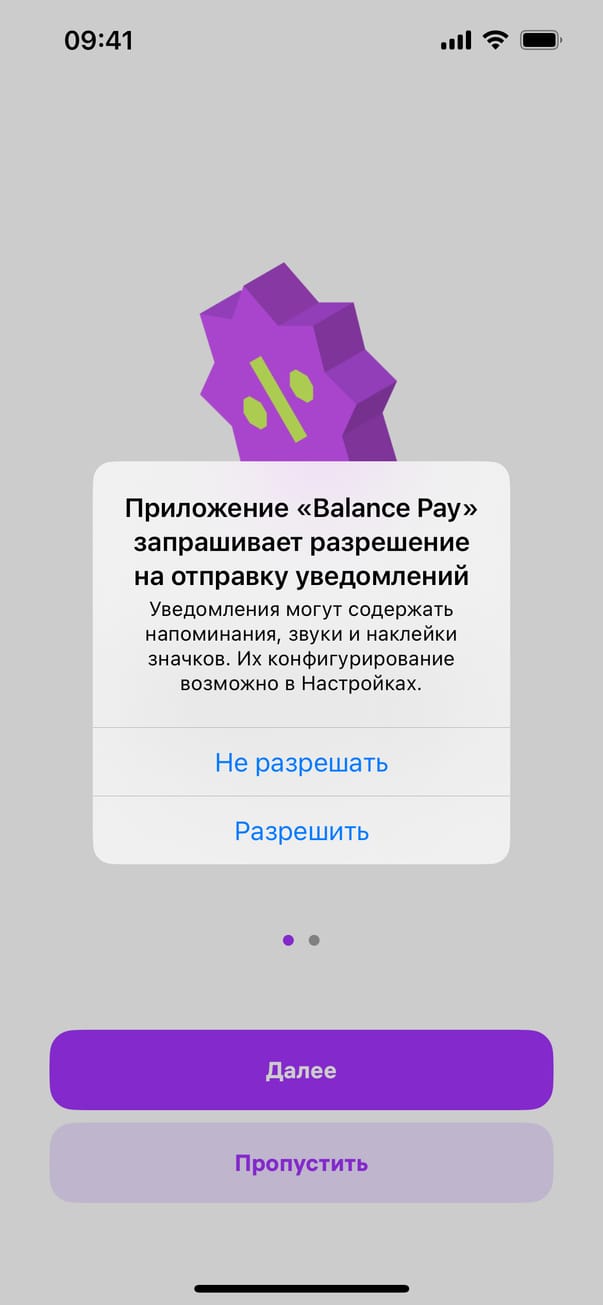Continue with the «Далее» button
The width and height of the screenshot is (603, 1305).
tap(301, 1070)
